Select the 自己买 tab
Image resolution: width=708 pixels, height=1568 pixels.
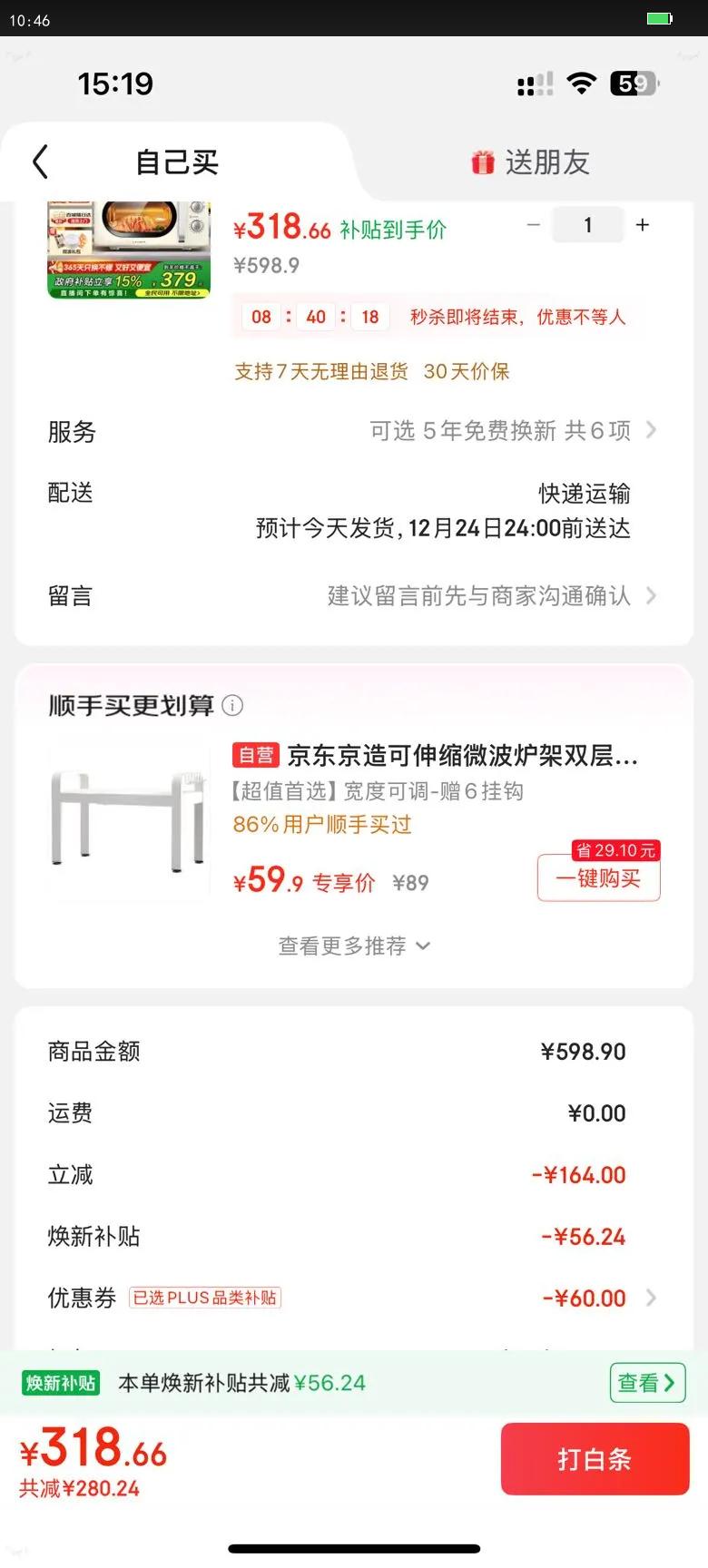point(177,162)
